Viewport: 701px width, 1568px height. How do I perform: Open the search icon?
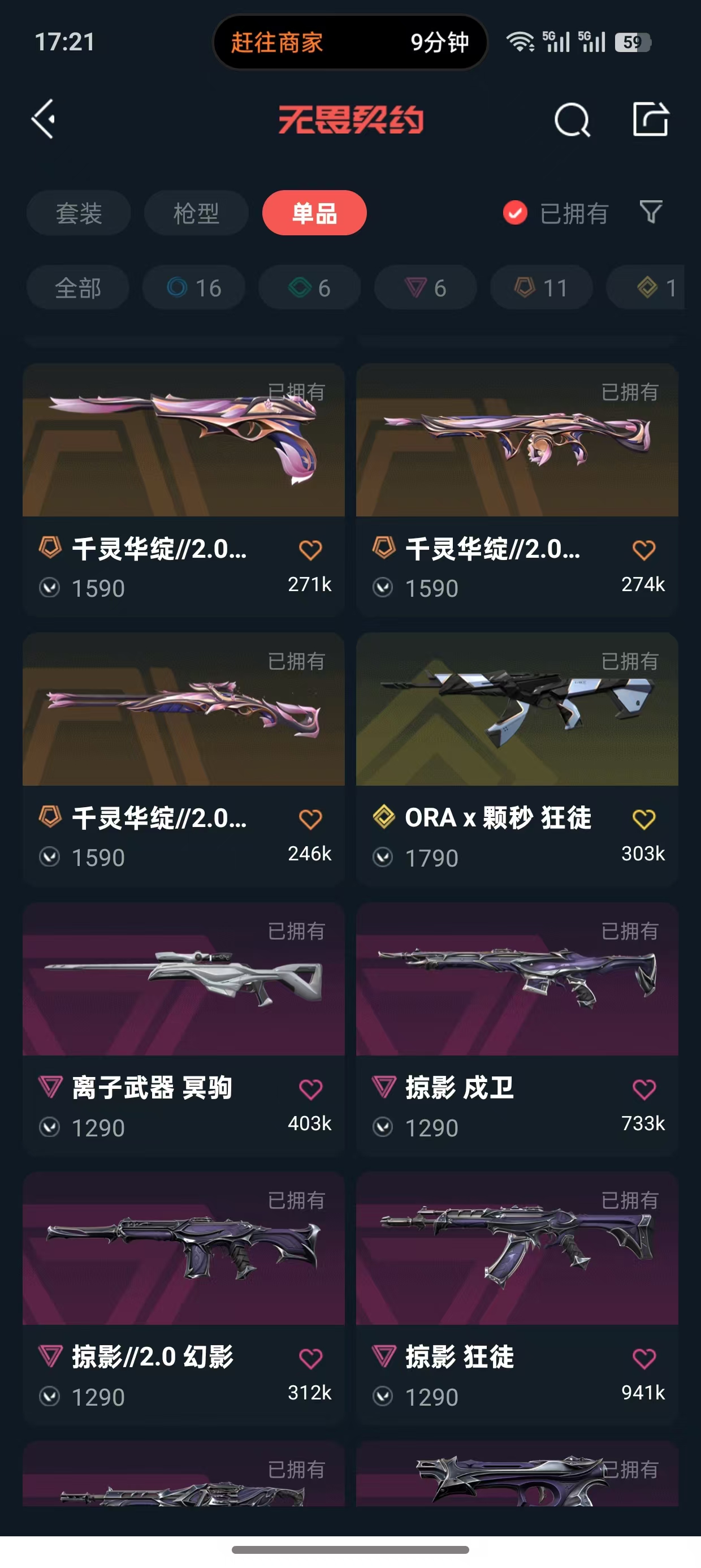tap(572, 119)
